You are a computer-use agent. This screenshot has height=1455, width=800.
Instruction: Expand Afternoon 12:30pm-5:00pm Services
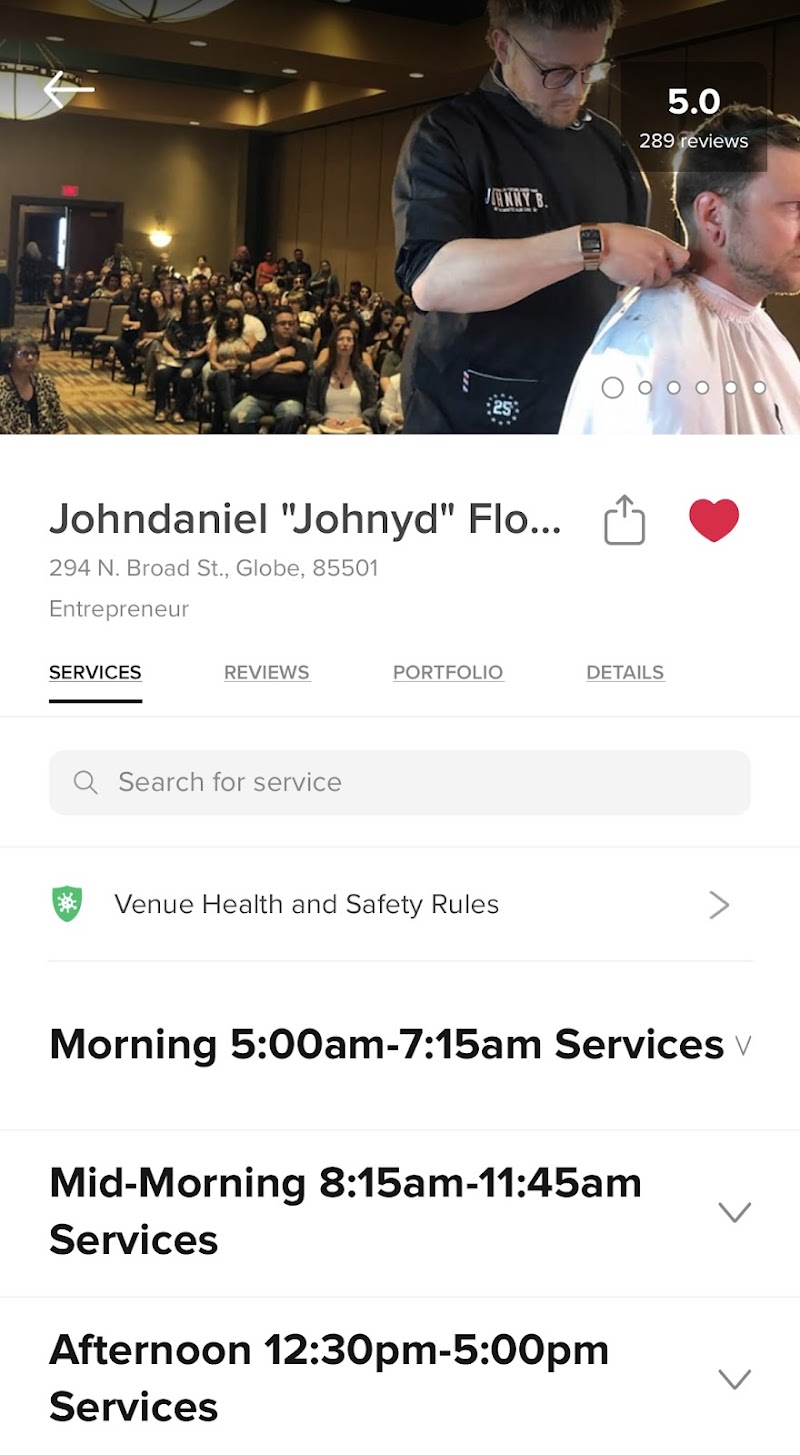400,1378
